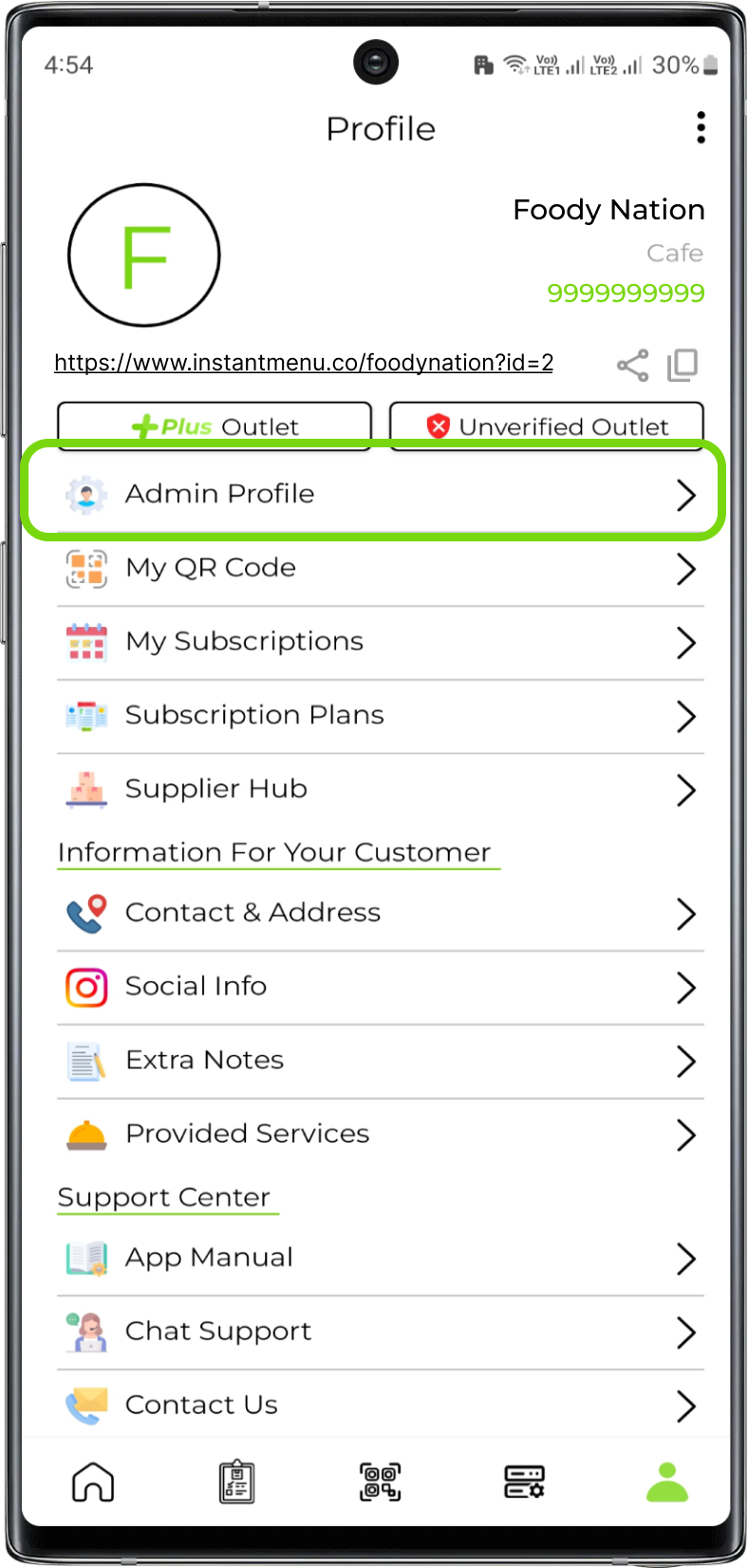Open the App Manual

(380, 1257)
